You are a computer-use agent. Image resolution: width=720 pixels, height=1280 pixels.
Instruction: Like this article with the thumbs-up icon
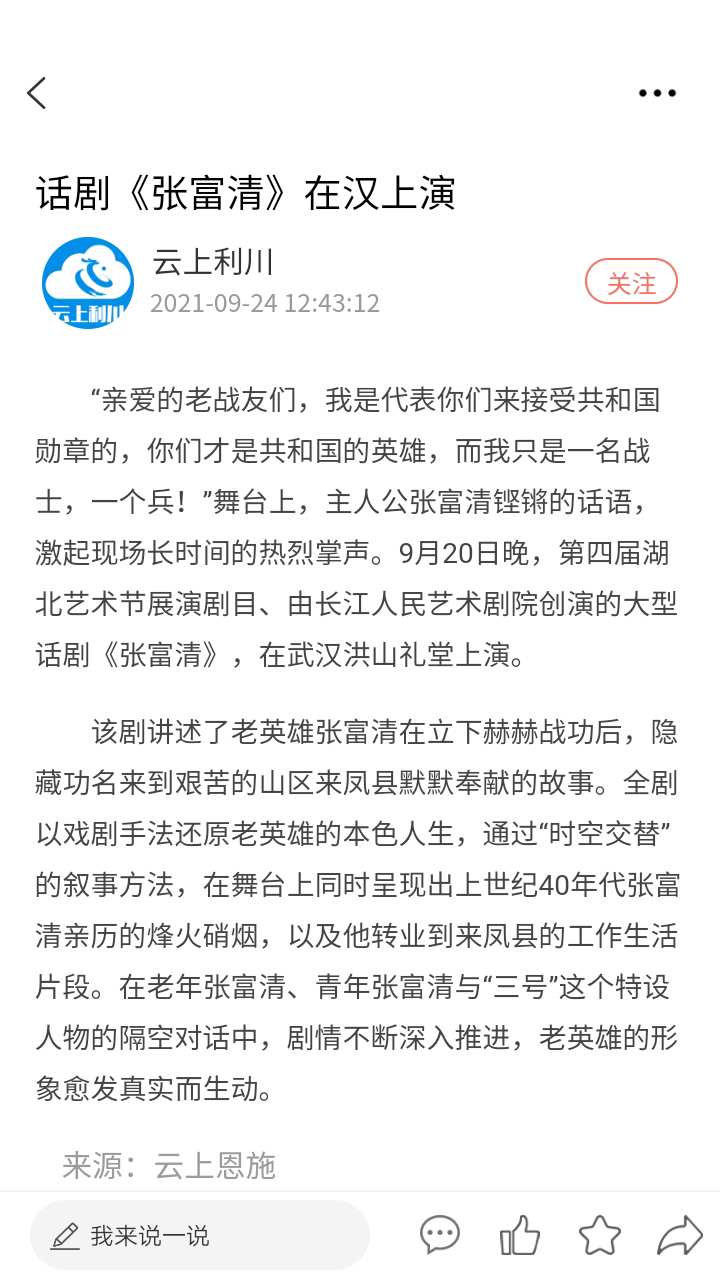(x=520, y=1235)
